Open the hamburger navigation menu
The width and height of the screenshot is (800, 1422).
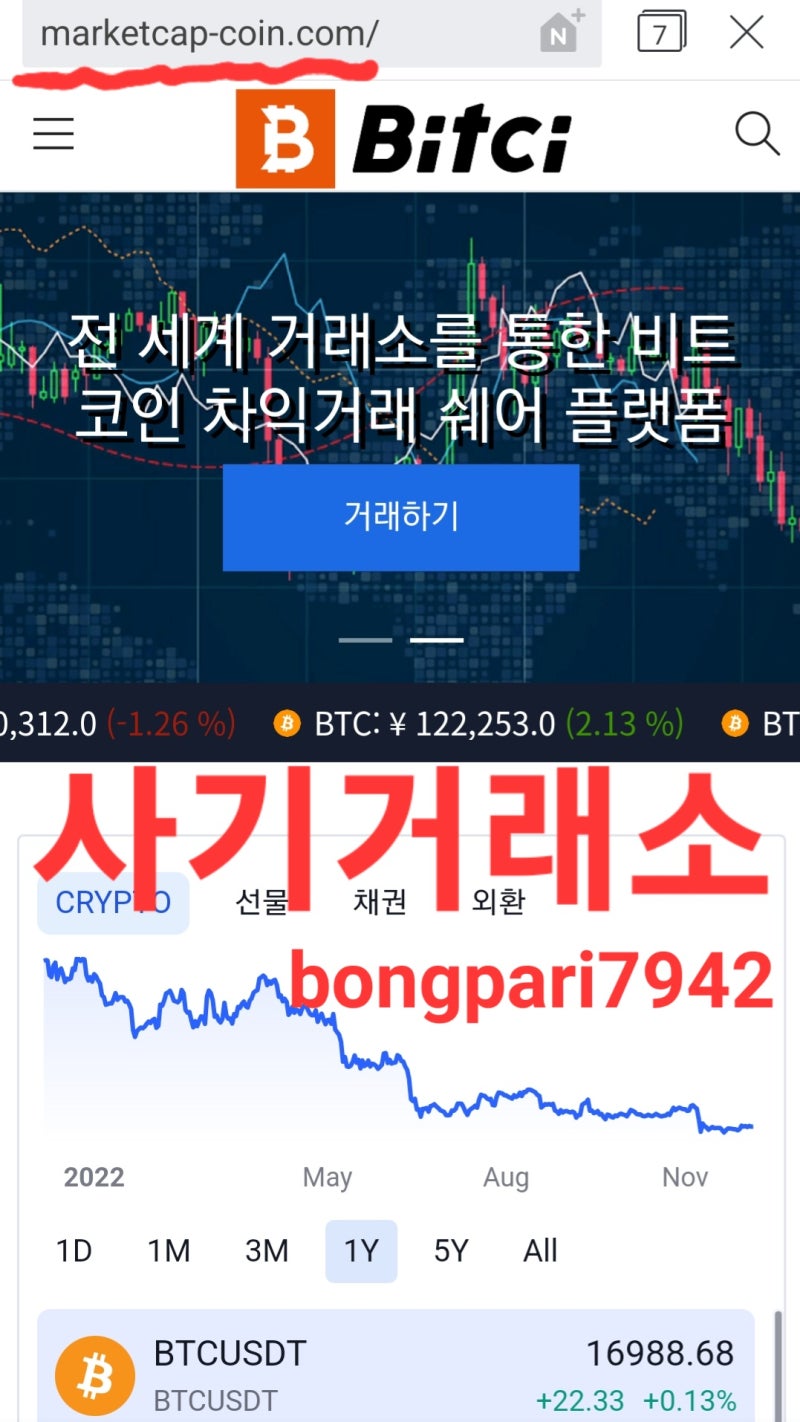point(53,133)
